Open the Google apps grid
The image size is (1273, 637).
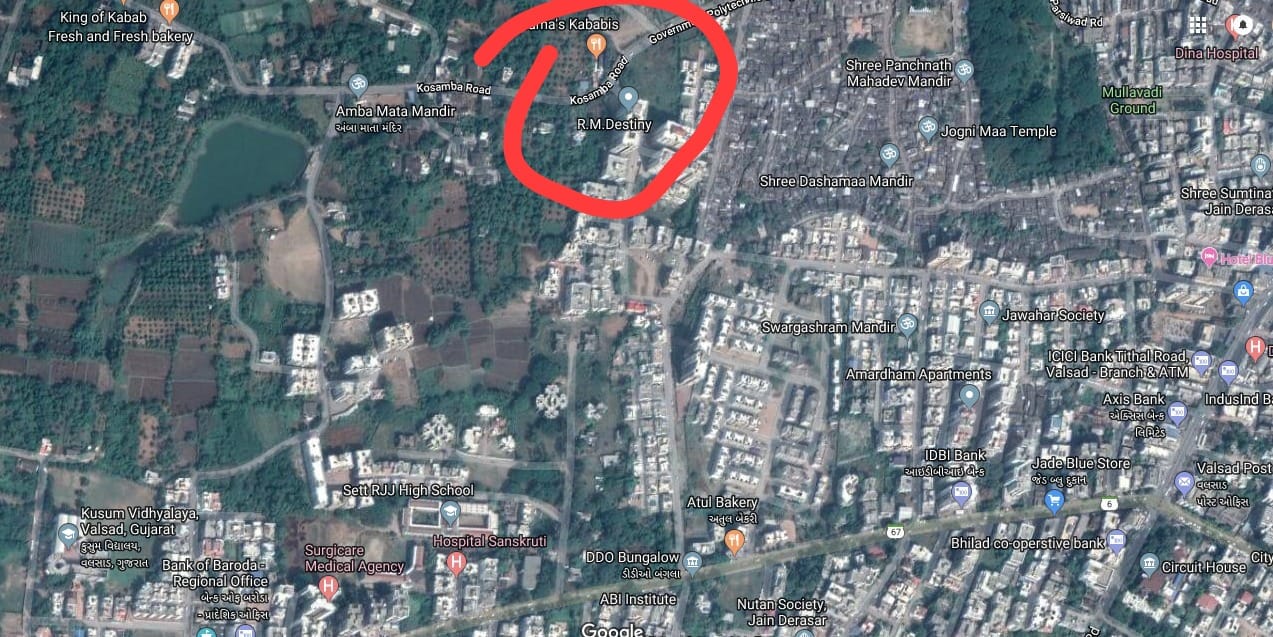click(1198, 24)
